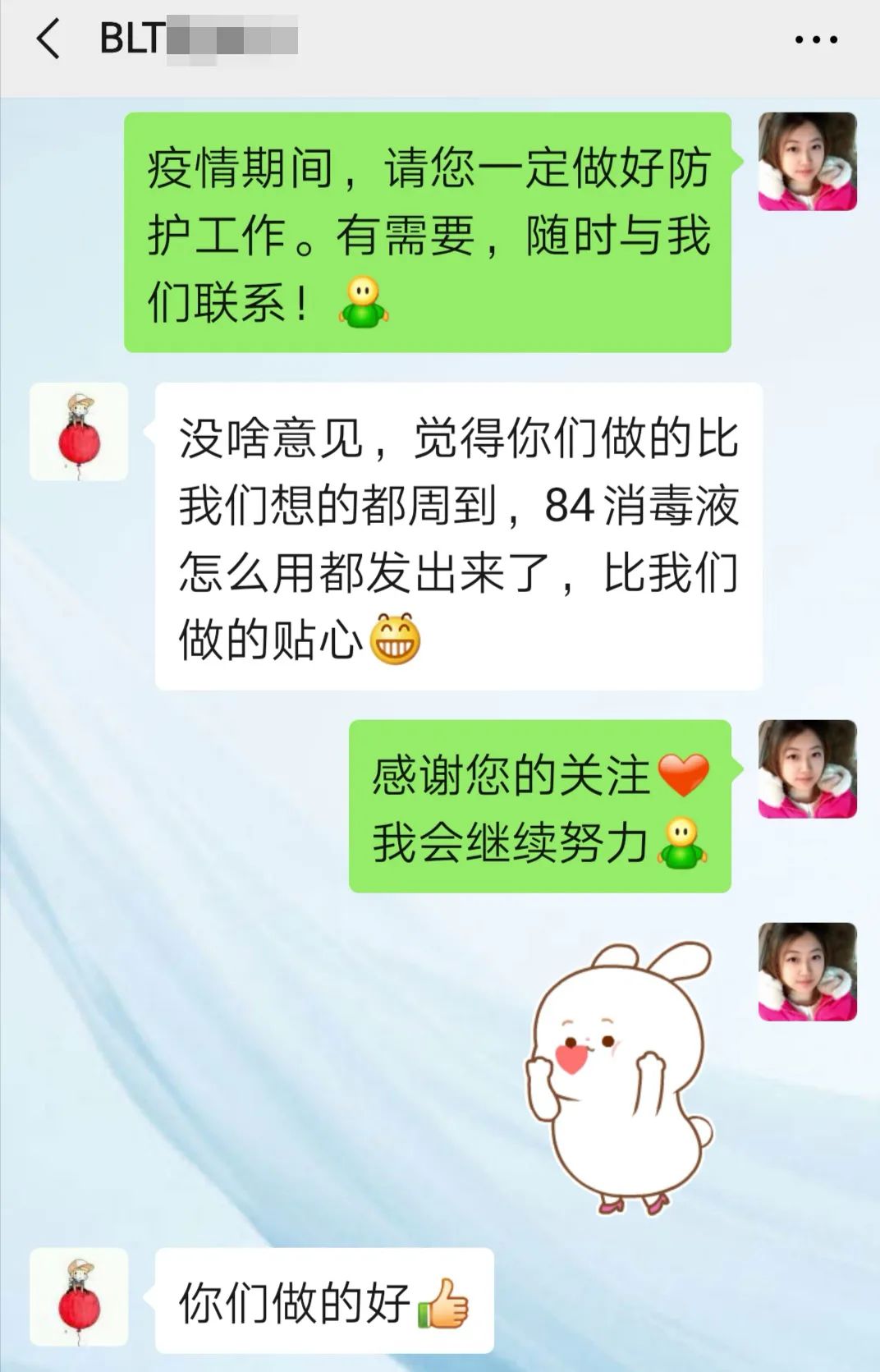Image resolution: width=880 pixels, height=1372 pixels.
Task: Tap sender avatar next to 感谢您的关注
Action: pyautogui.click(x=807, y=769)
